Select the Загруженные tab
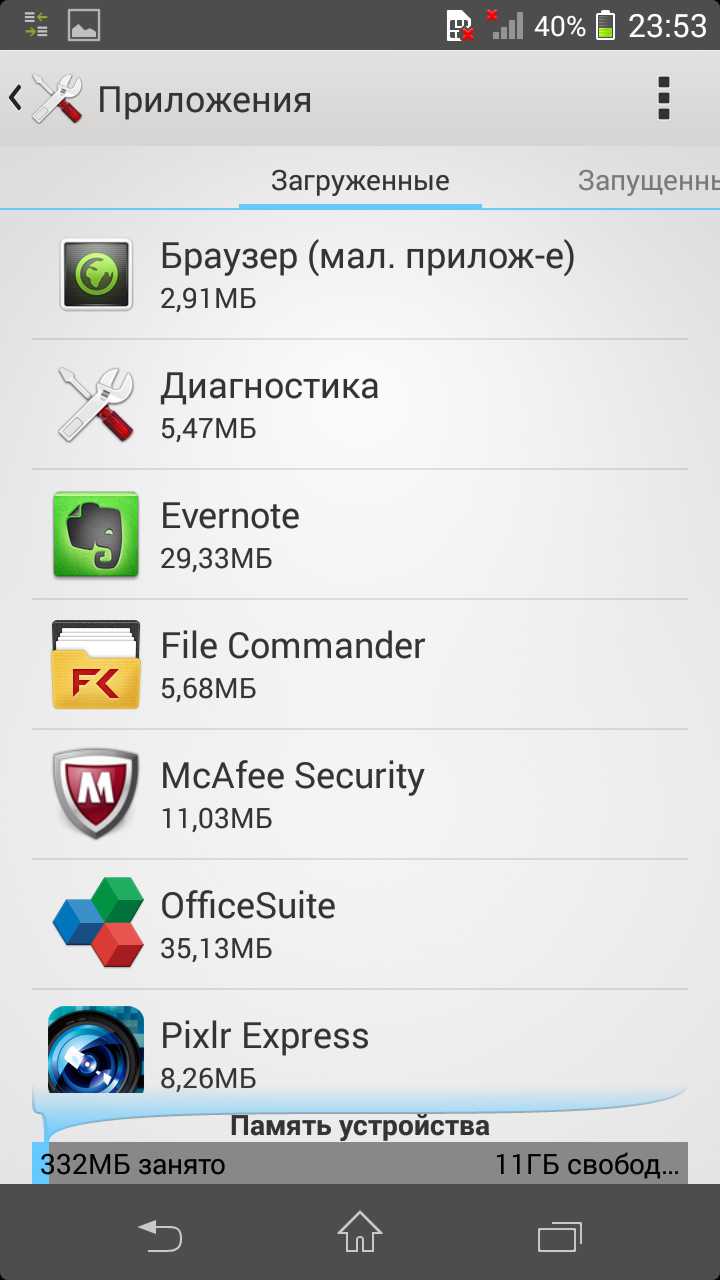 360,181
